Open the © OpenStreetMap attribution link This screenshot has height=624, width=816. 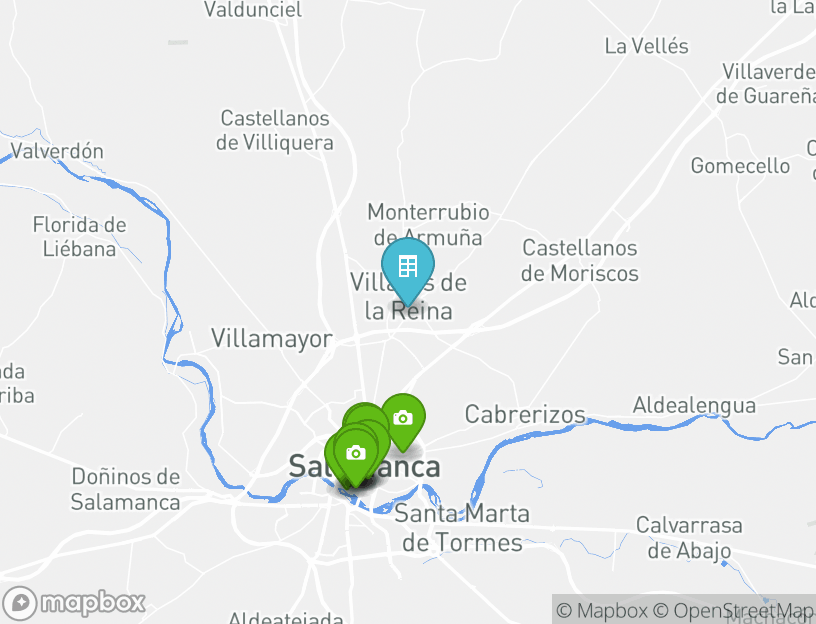click(734, 610)
